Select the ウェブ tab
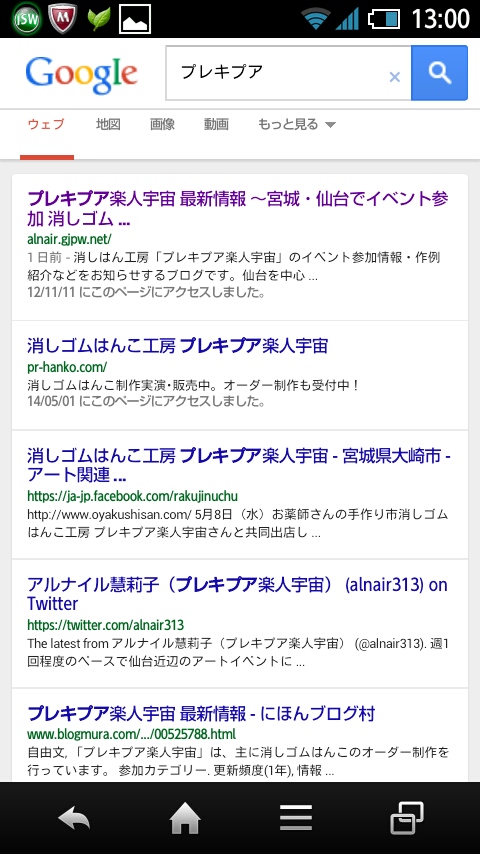Image resolution: width=480 pixels, height=854 pixels. 46,124
